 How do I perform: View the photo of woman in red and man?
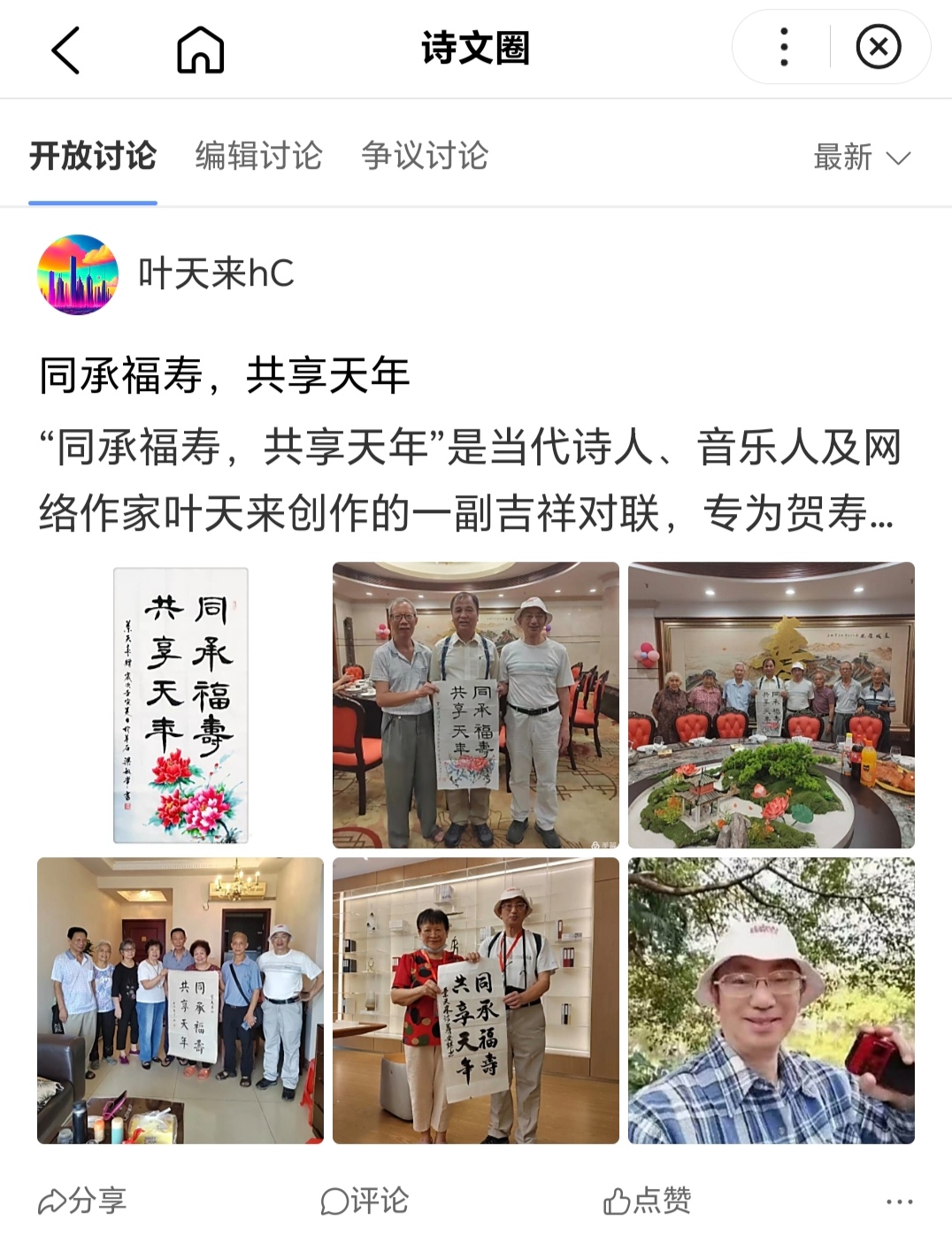click(475, 1000)
